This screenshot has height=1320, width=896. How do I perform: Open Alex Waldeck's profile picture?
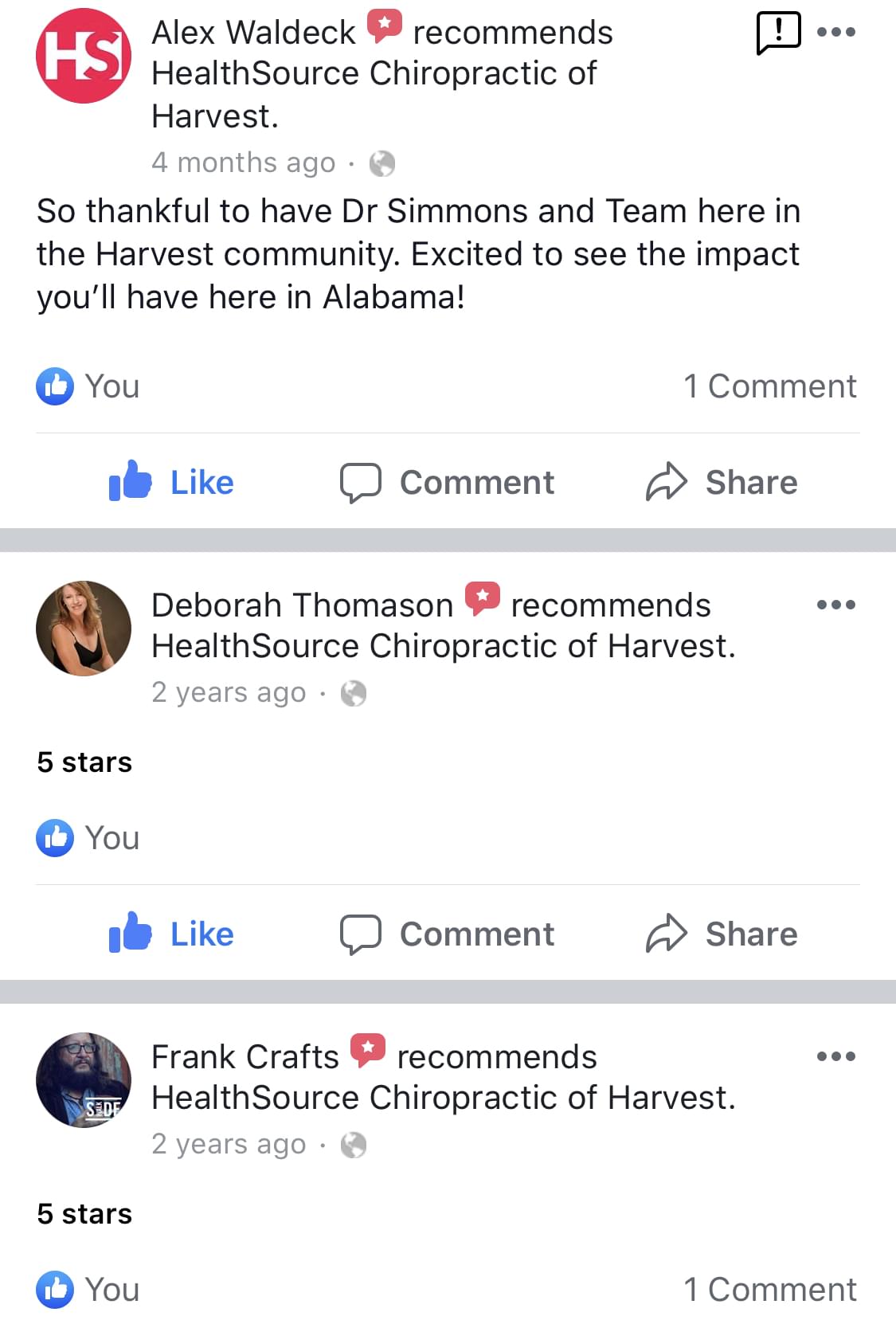[x=84, y=56]
